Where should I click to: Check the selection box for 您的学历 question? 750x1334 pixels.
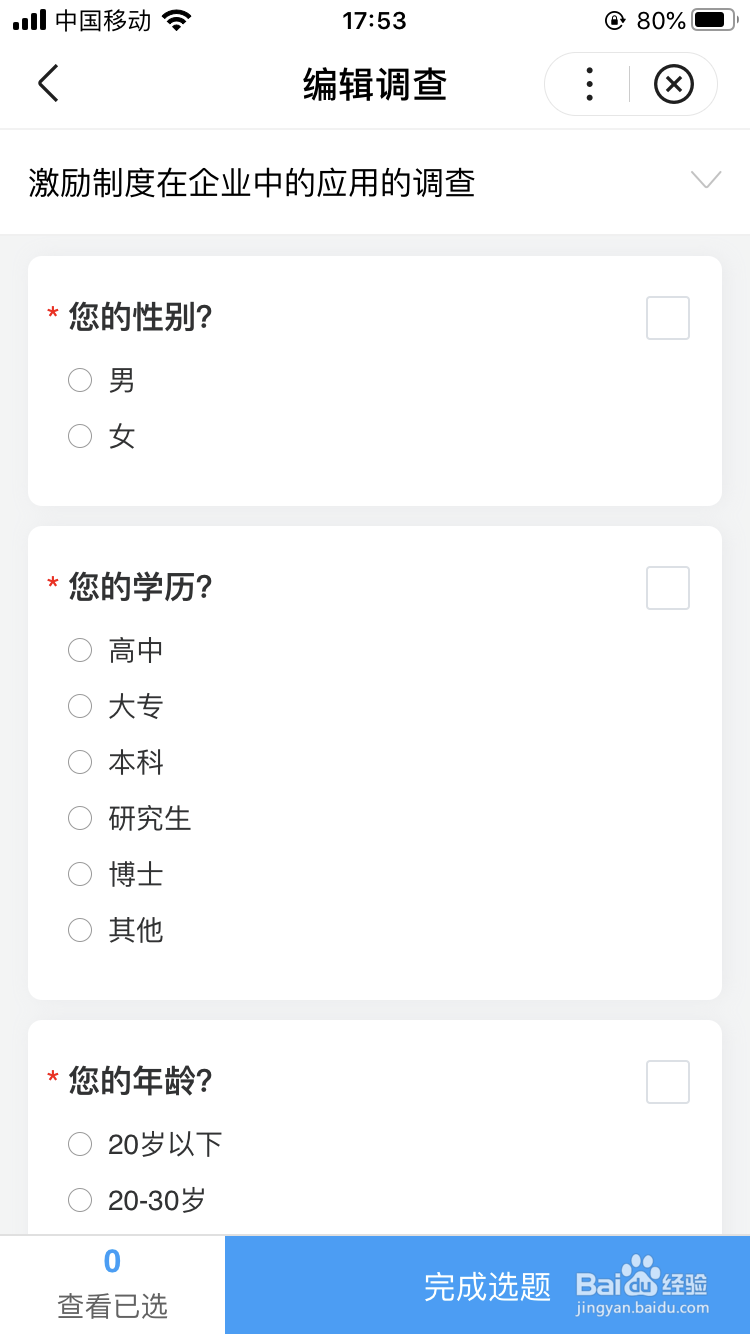coord(667,588)
